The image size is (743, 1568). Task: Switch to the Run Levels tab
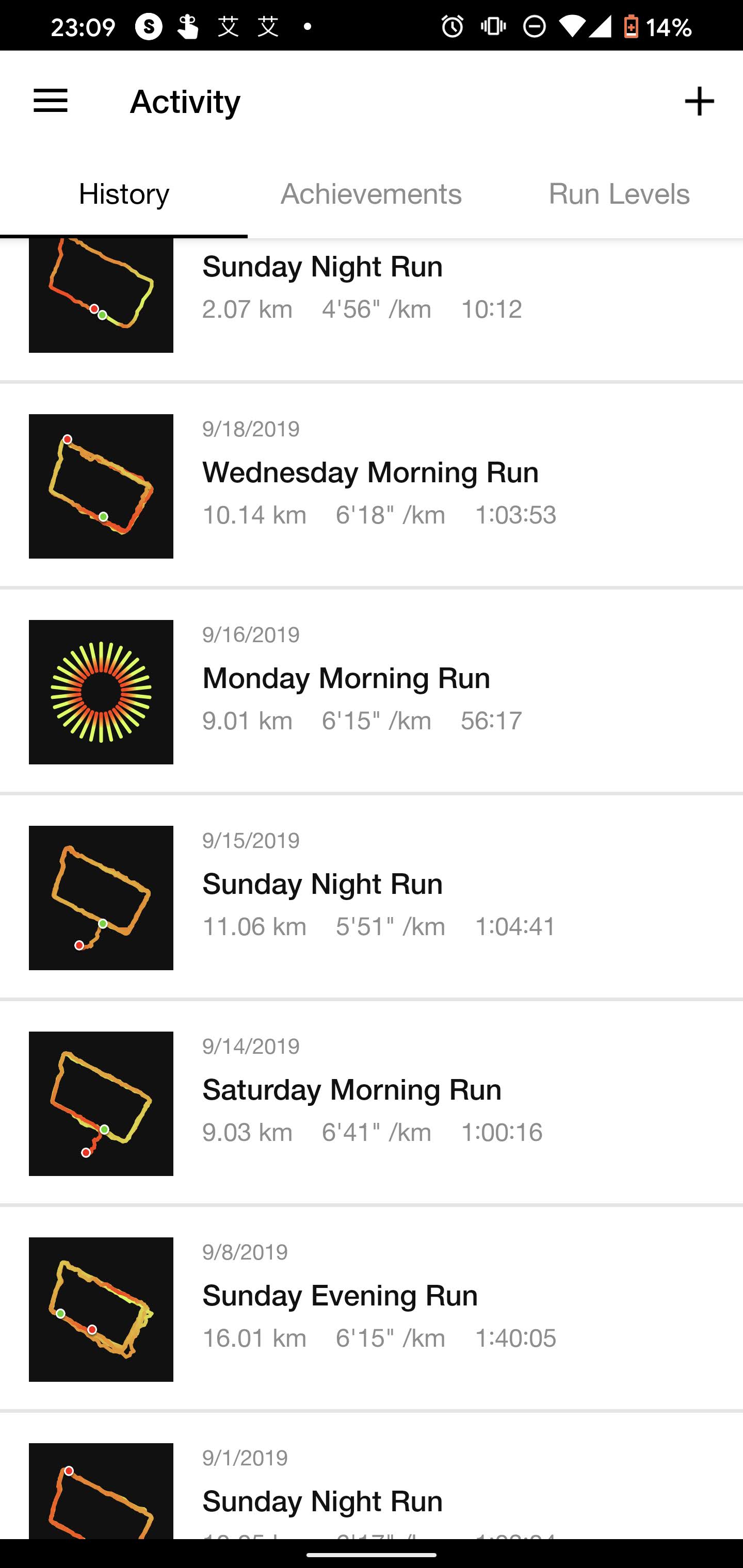click(x=619, y=194)
